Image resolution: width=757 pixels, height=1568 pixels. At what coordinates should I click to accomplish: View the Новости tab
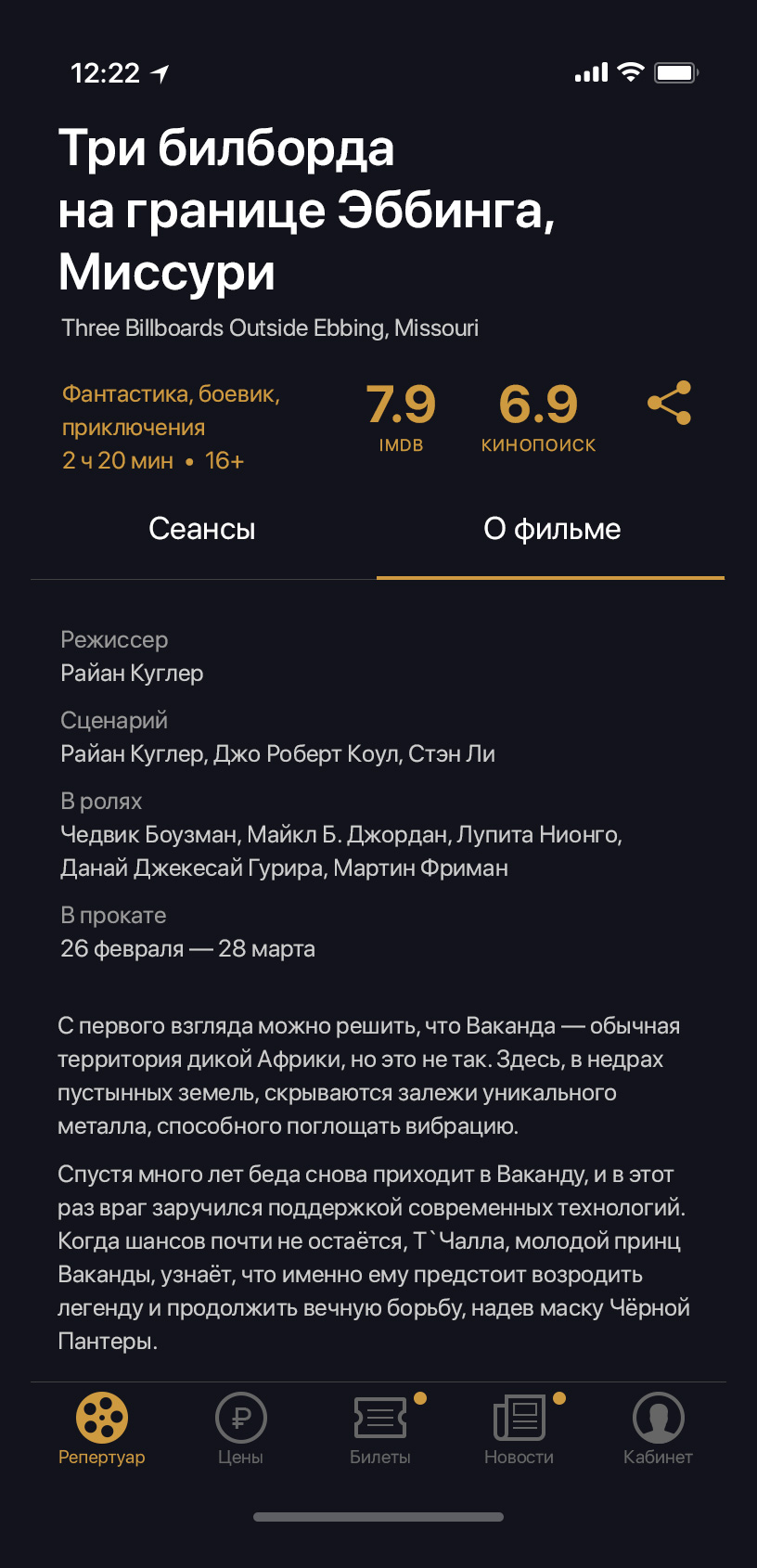pos(520,1429)
